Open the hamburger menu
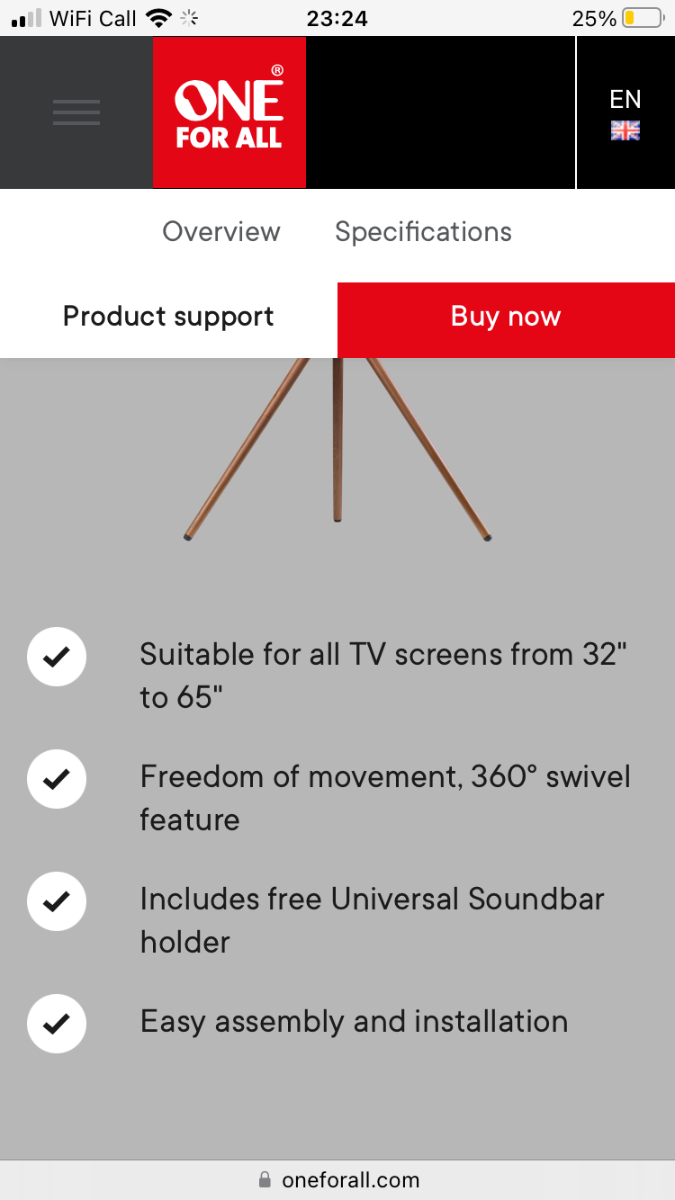Screen dimensions: 675x1200 point(76,112)
